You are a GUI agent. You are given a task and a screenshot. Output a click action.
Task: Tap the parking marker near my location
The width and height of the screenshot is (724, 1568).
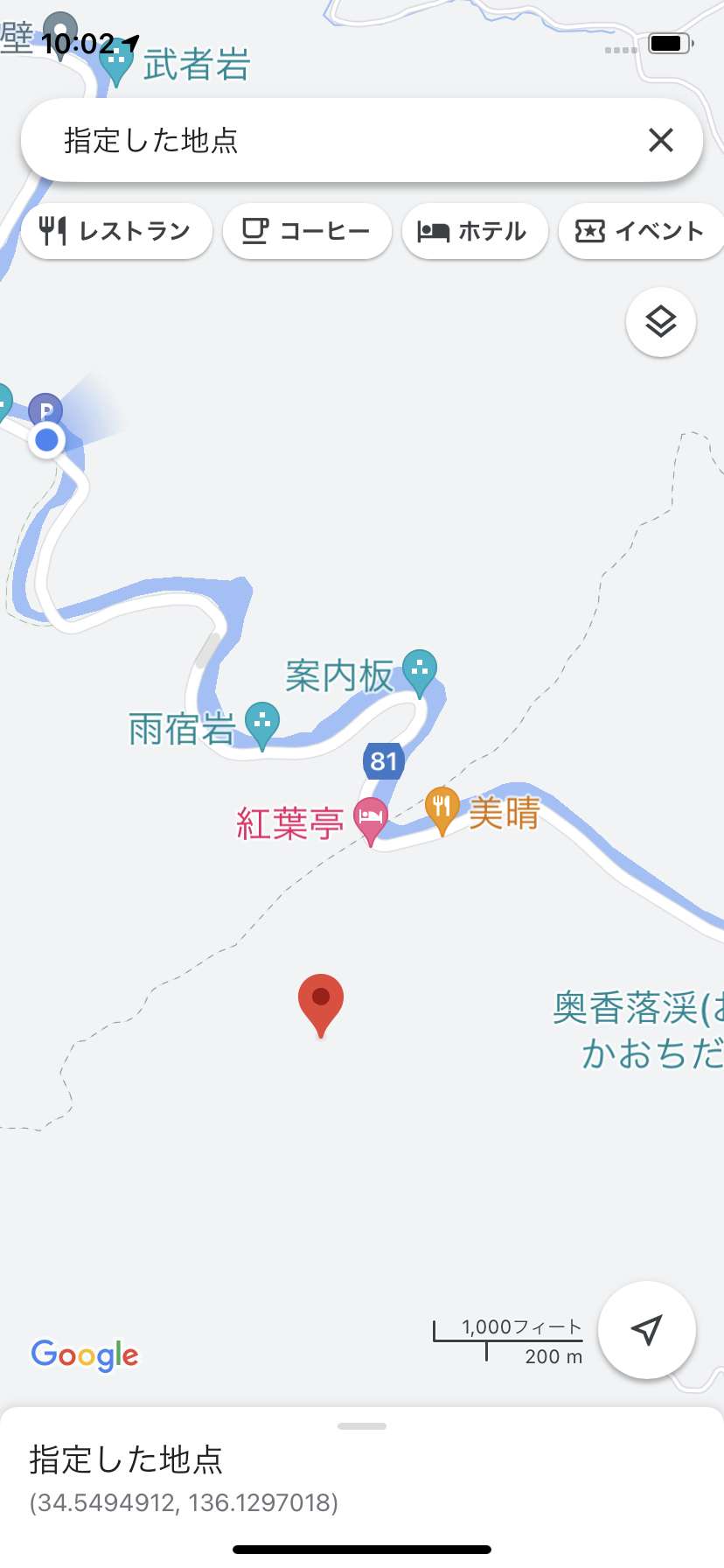click(x=45, y=409)
